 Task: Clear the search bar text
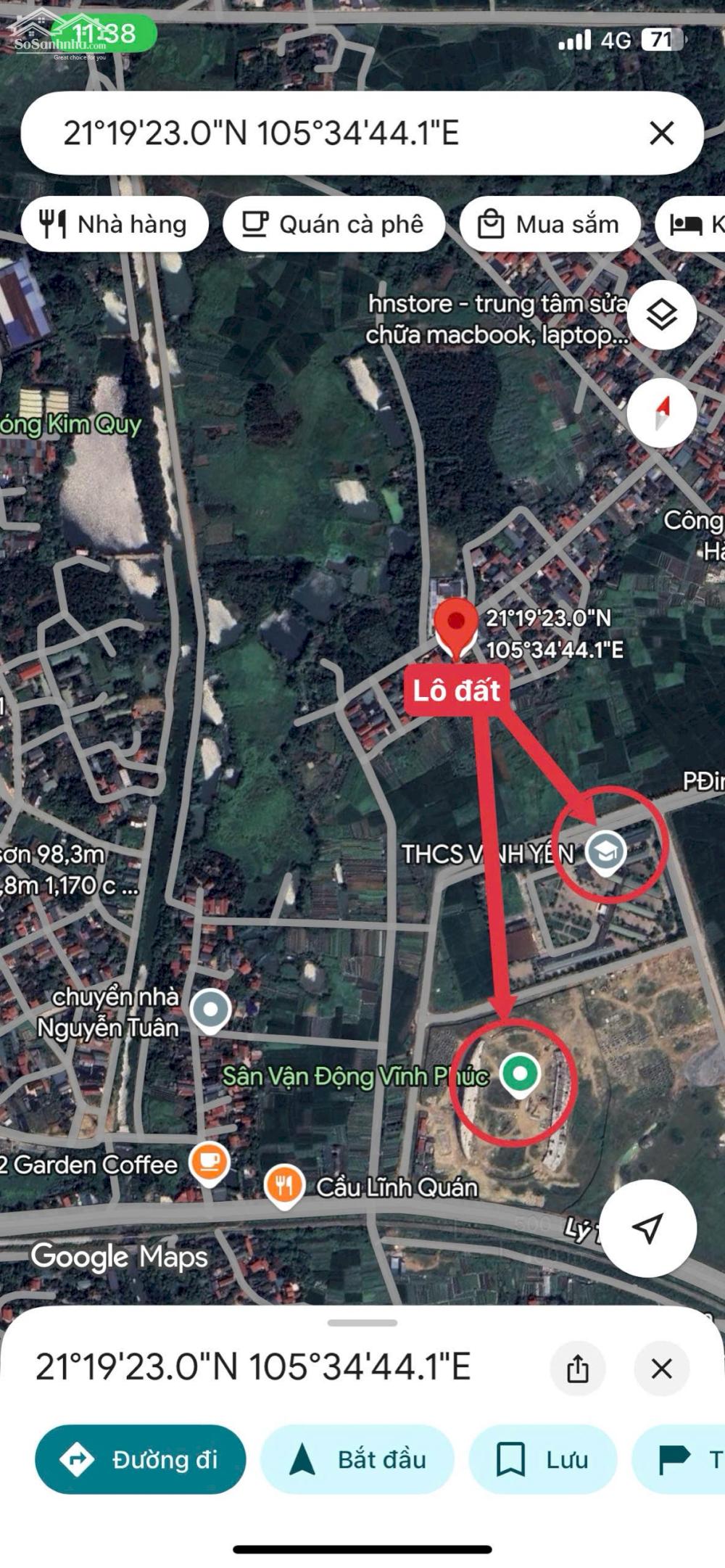pos(661,133)
